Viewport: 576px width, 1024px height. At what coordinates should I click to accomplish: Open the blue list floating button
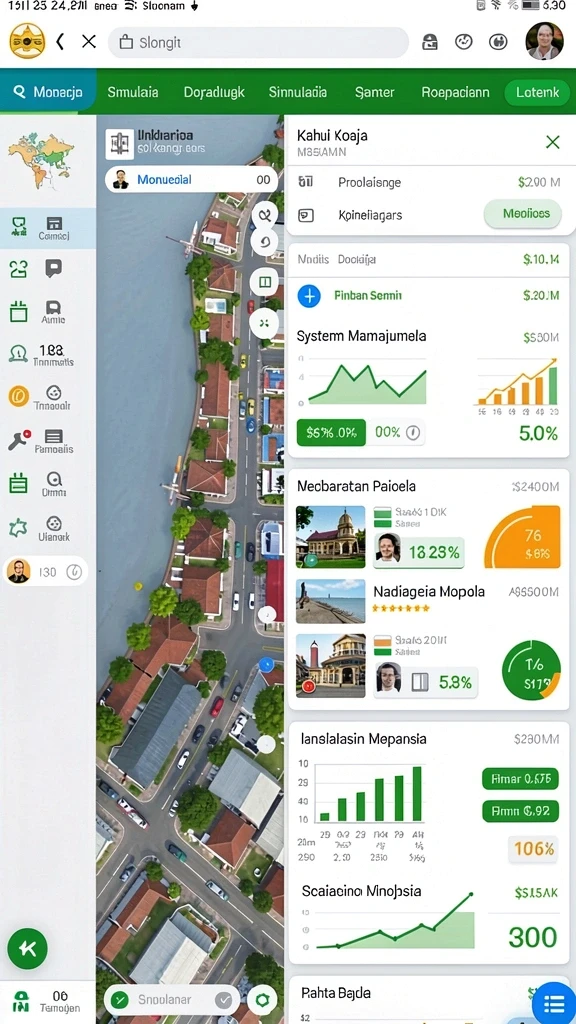click(x=553, y=1002)
